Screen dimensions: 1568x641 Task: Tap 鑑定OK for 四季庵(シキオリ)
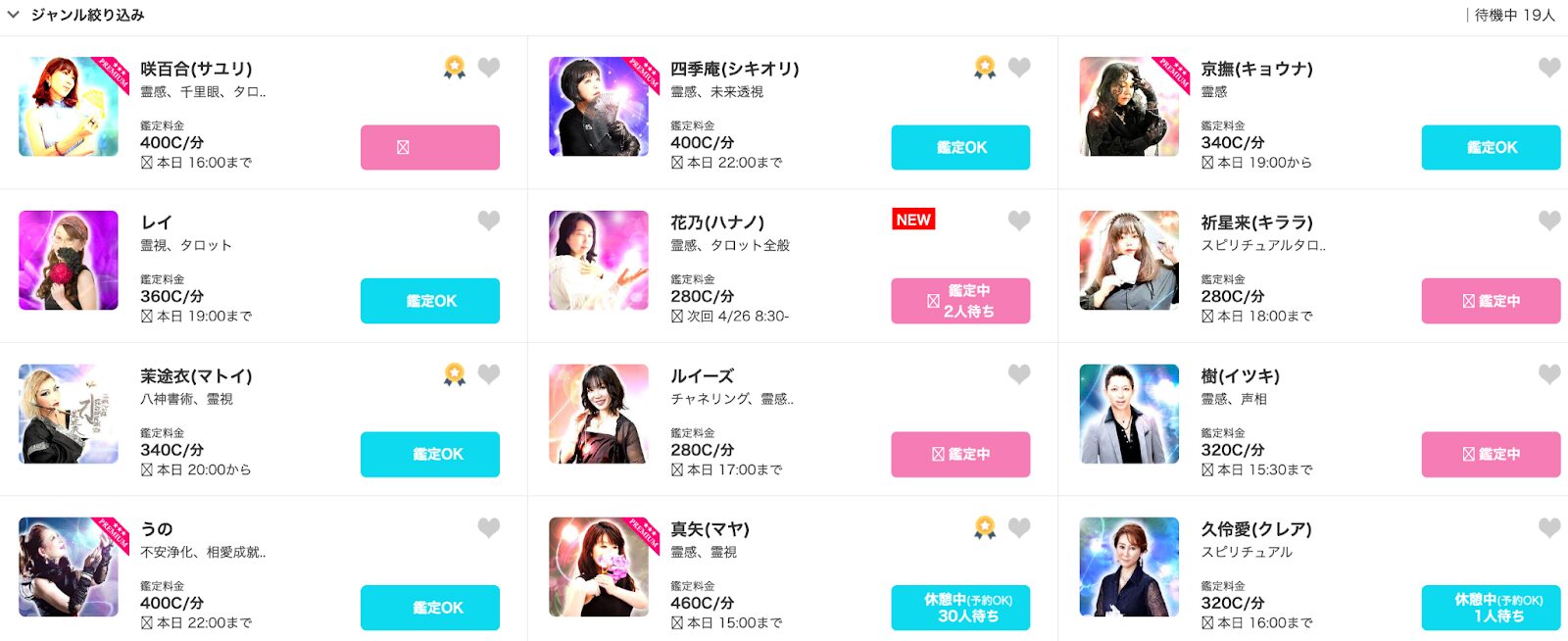959,147
